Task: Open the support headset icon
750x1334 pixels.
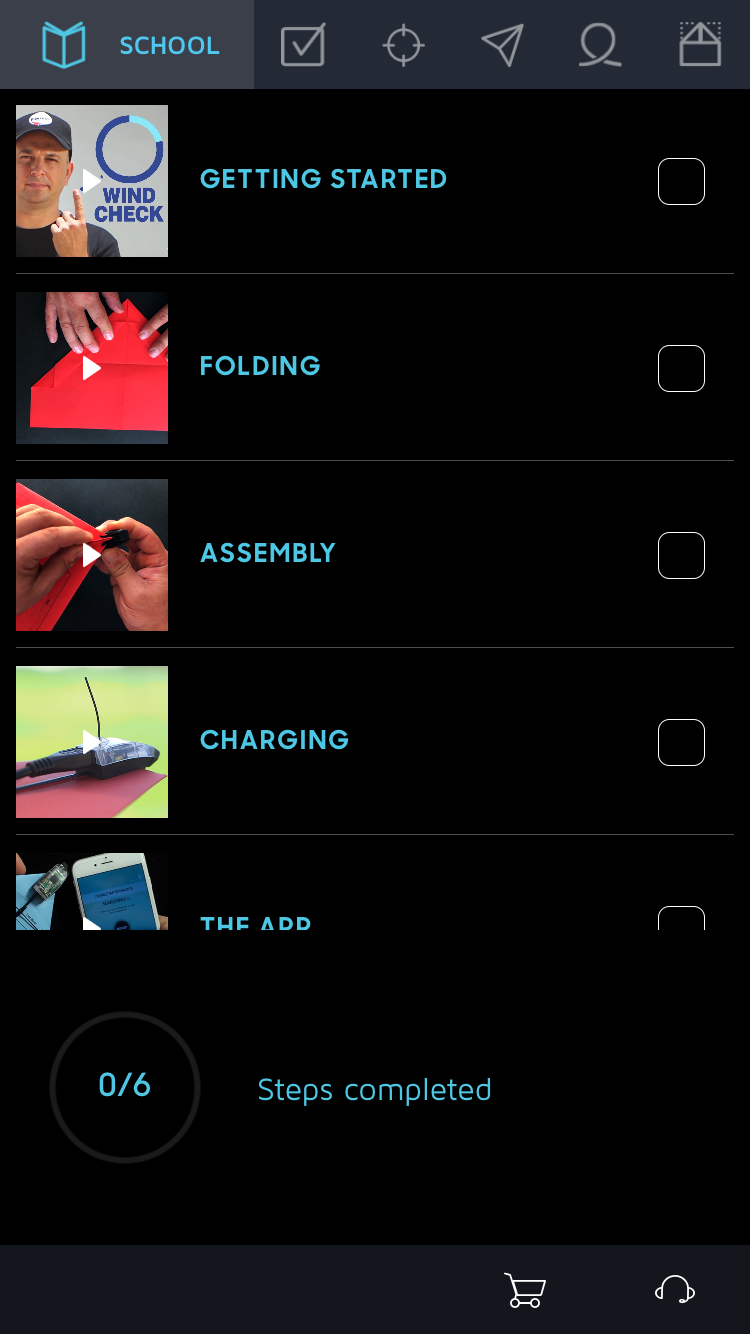Action: pos(675,1290)
